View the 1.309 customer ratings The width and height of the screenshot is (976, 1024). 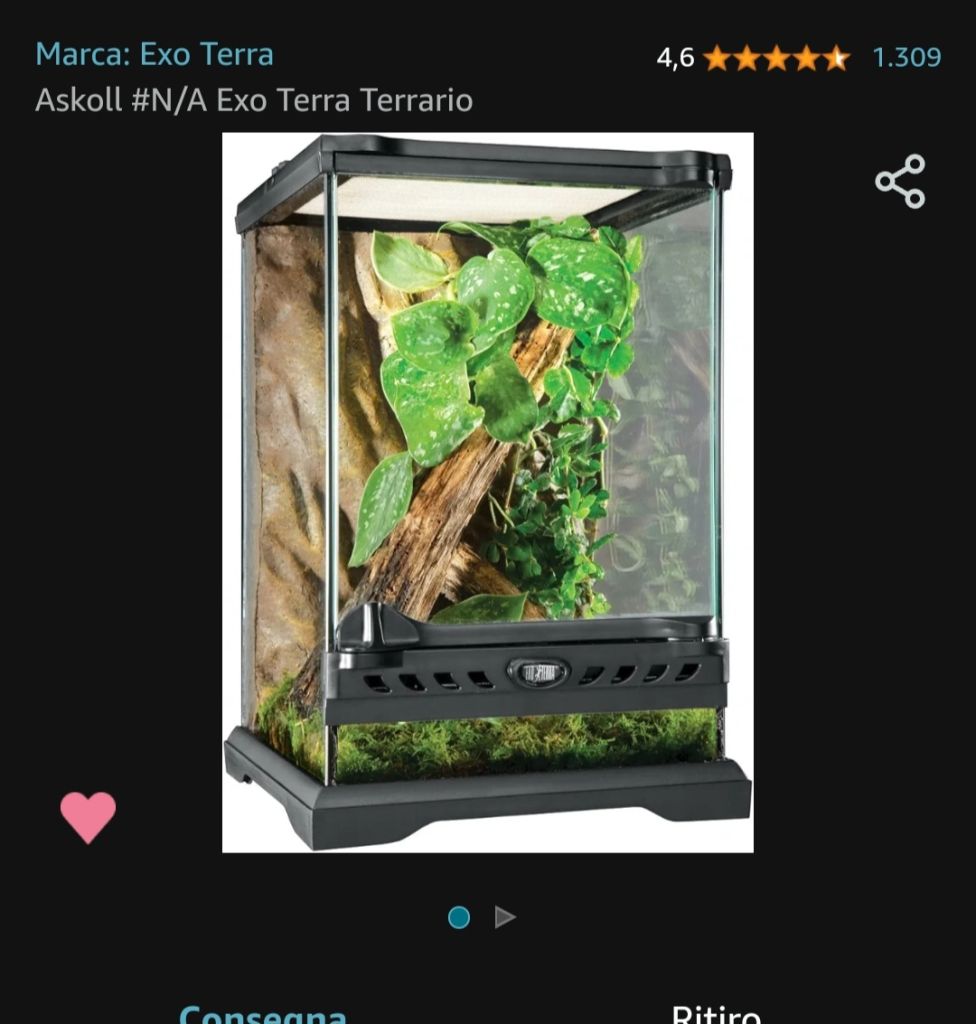(906, 58)
